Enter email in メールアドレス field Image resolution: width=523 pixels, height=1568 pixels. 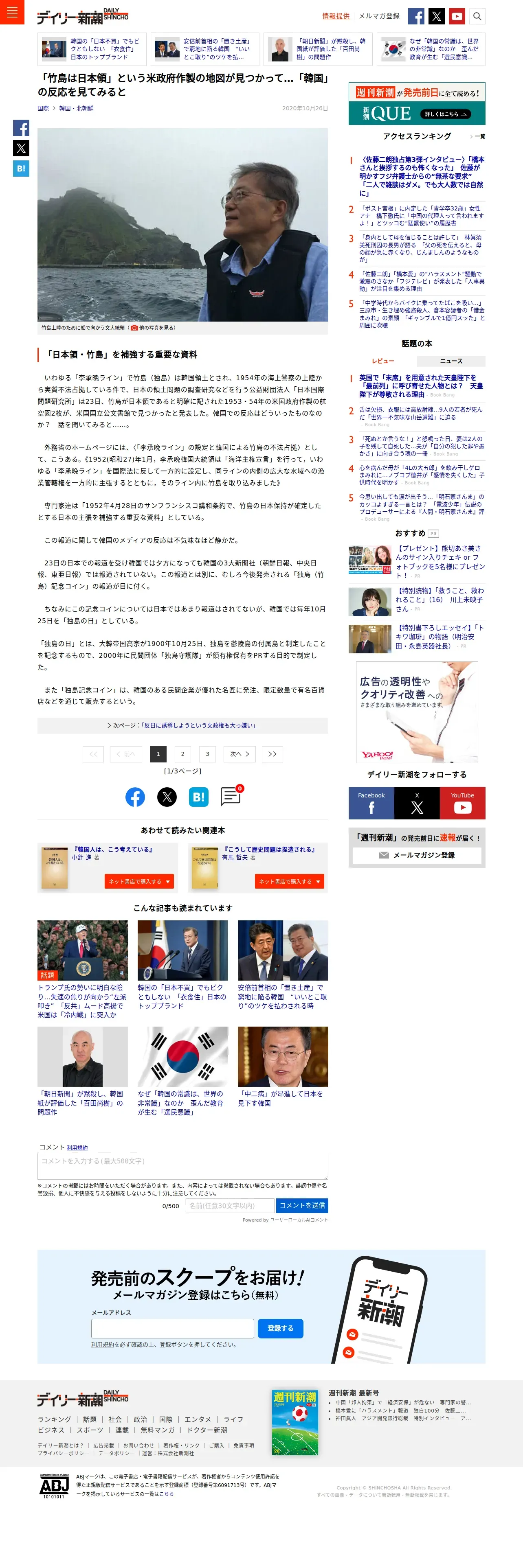coord(172,1328)
